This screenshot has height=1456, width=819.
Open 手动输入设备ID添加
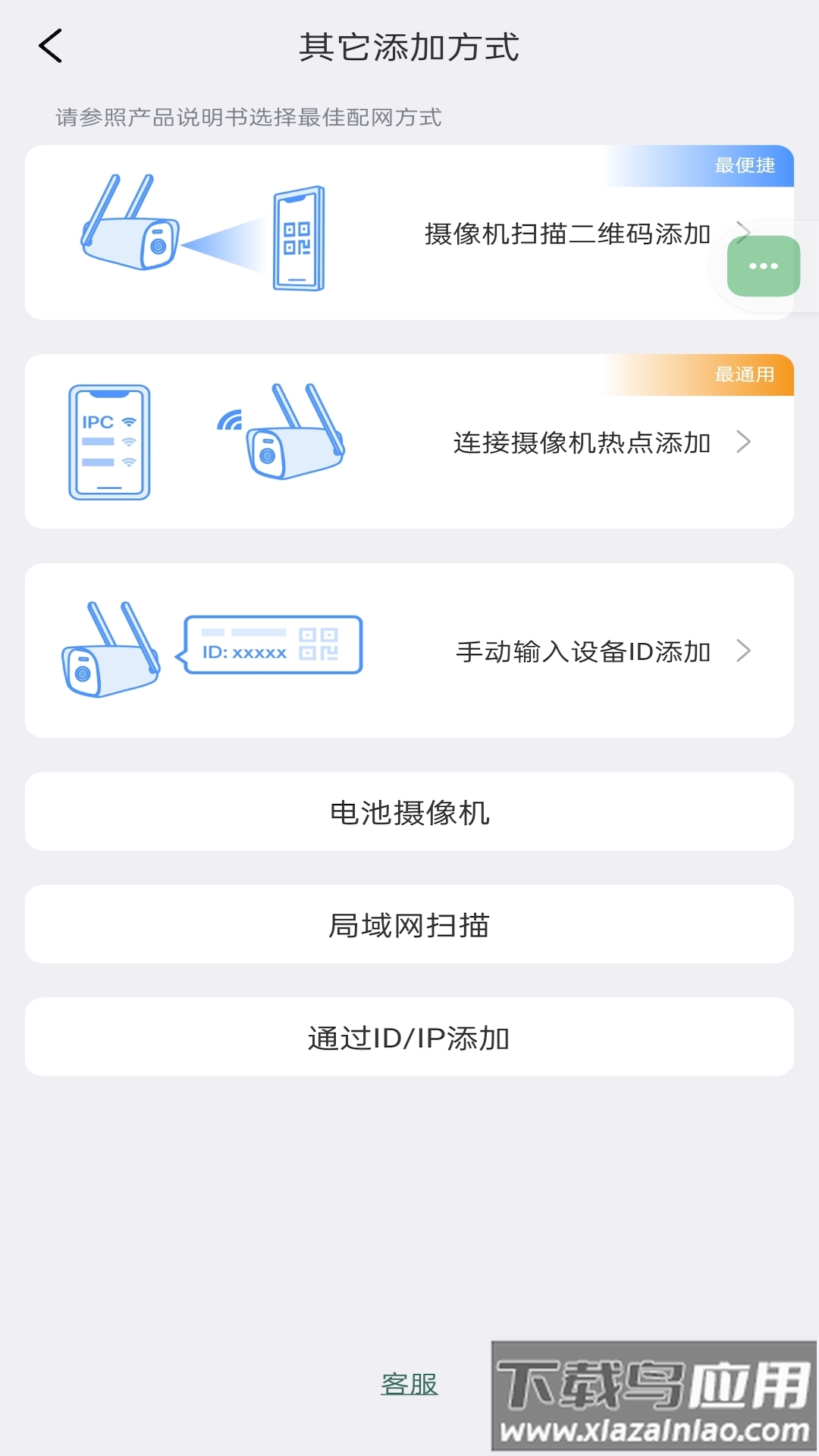coord(584,650)
